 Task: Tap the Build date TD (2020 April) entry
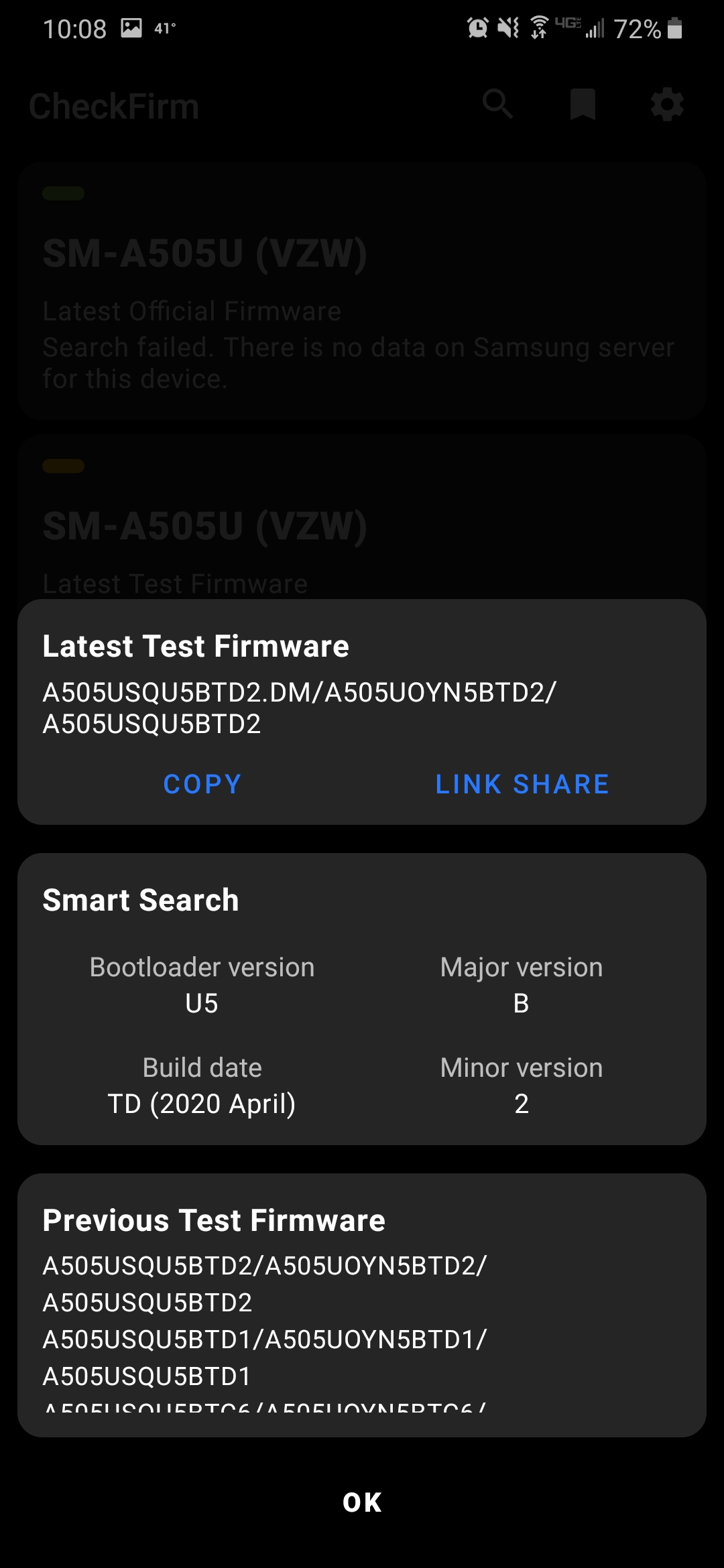pos(202,1102)
